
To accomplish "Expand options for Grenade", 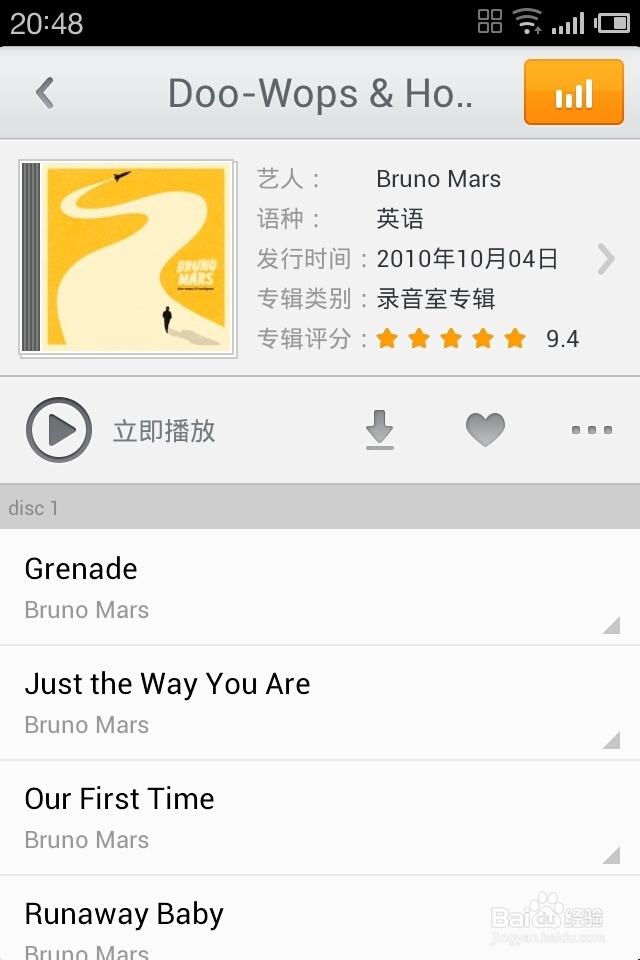I will tap(610, 625).
